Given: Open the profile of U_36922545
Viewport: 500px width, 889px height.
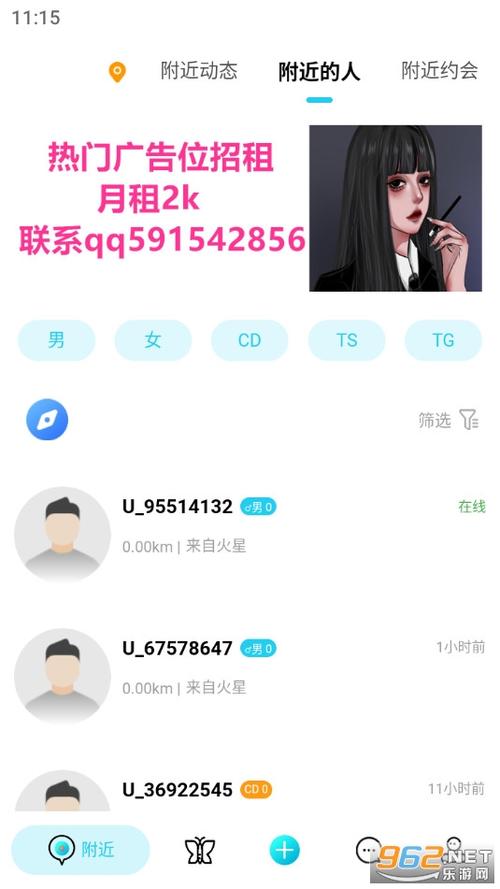Looking at the screenshot, I should coord(250,790).
